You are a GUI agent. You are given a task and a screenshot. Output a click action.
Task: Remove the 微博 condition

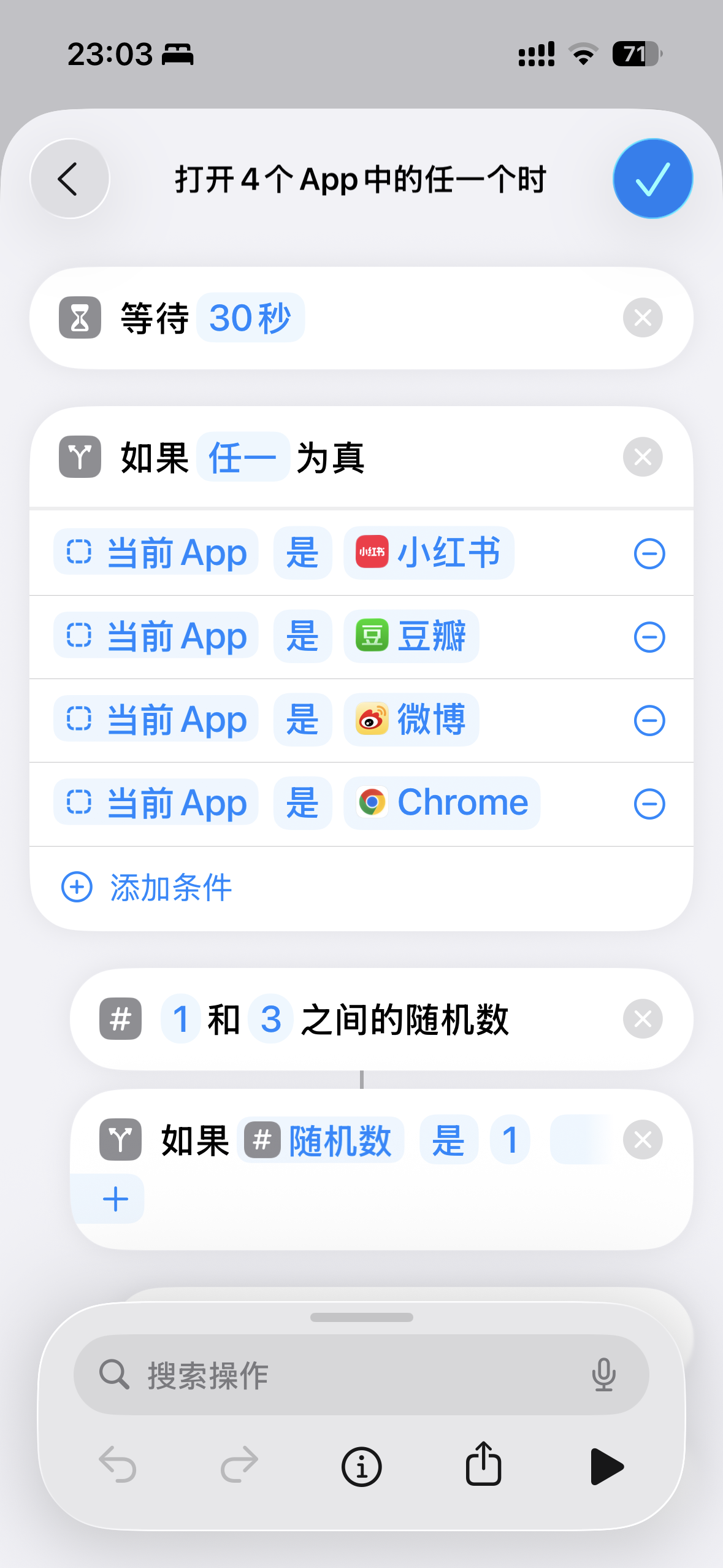pyautogui.click(x=649, y=720)
